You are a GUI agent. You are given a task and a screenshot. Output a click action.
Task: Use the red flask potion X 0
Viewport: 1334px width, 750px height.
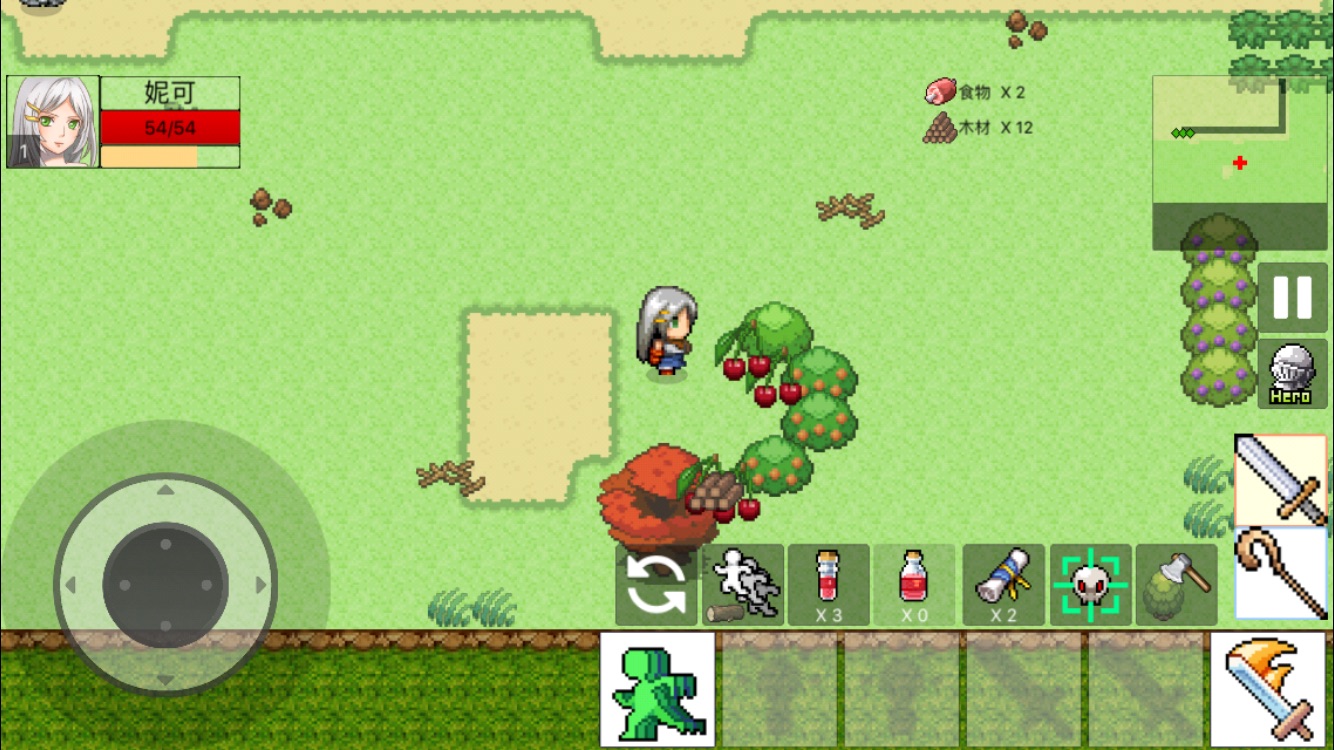click(914, 585)
